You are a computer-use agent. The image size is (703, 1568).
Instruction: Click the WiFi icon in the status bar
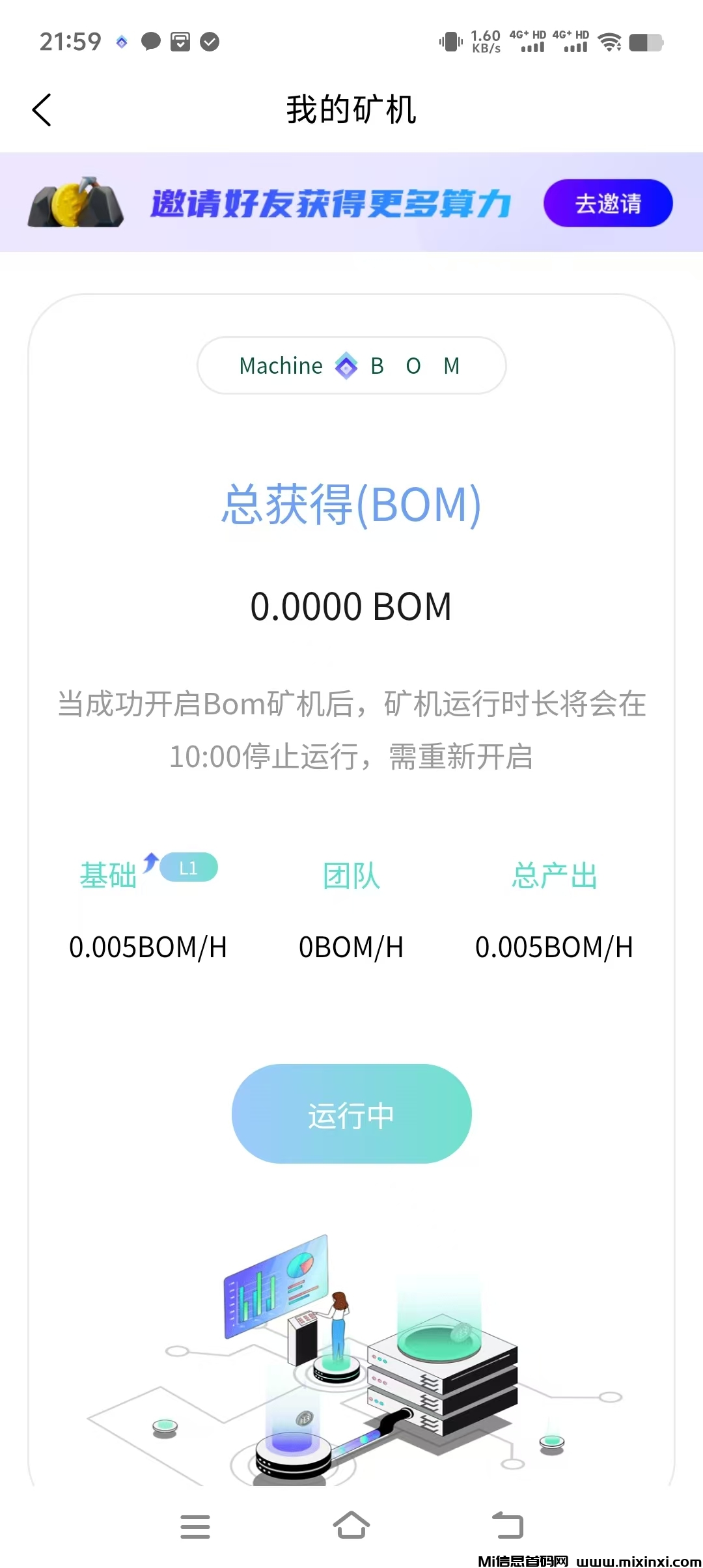609,42
